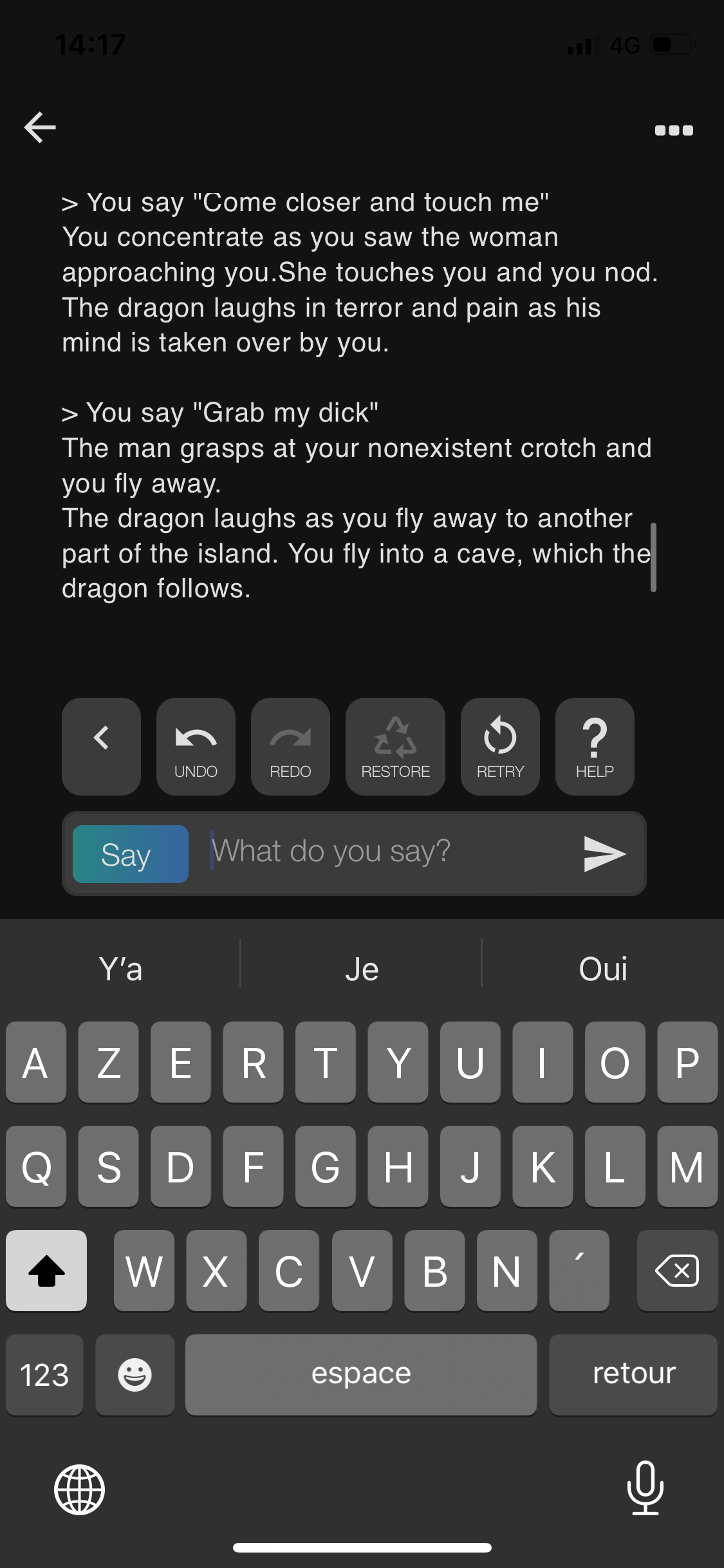Focus the "What do you say?" field
This screenshot has width=724, height=1568.
coord(386,852)
